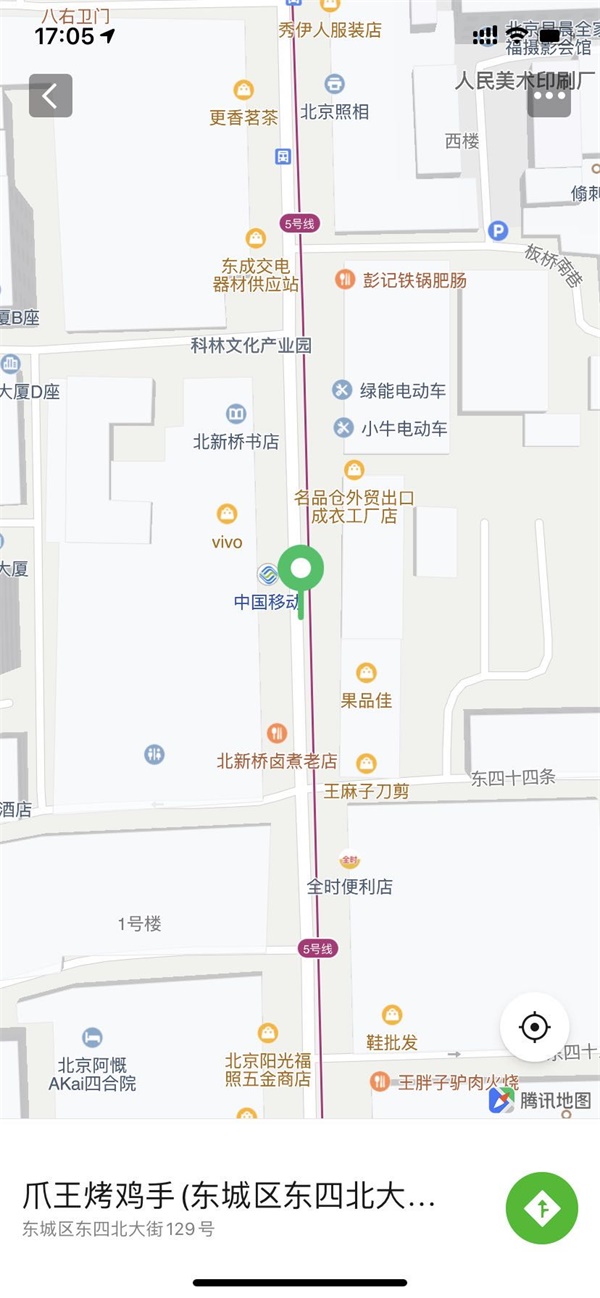
Task: Select the 彭记铁锅肥肠 restaurant marker
Action: click(x=345, y=280)
